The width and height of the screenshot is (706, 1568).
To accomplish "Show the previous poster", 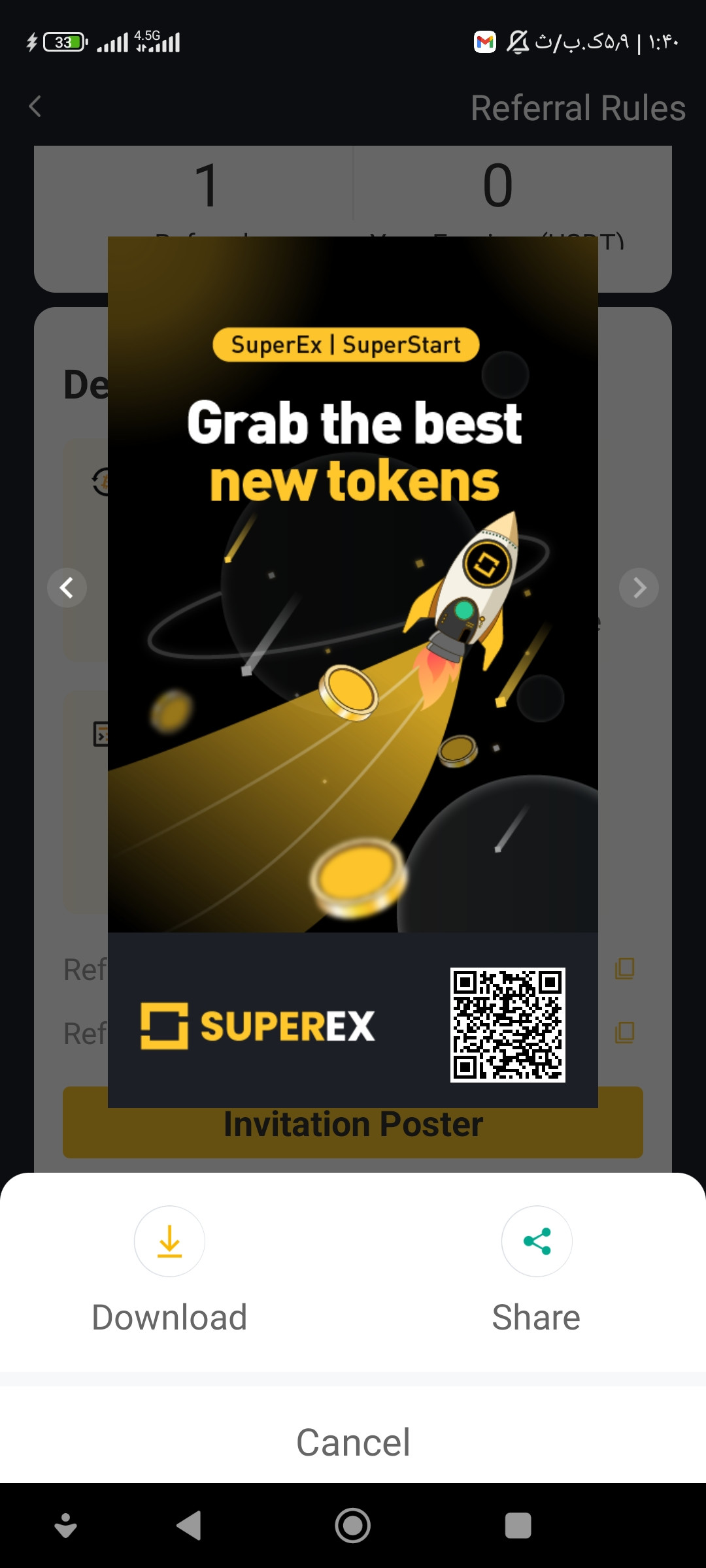I will [x=67, y=588].
